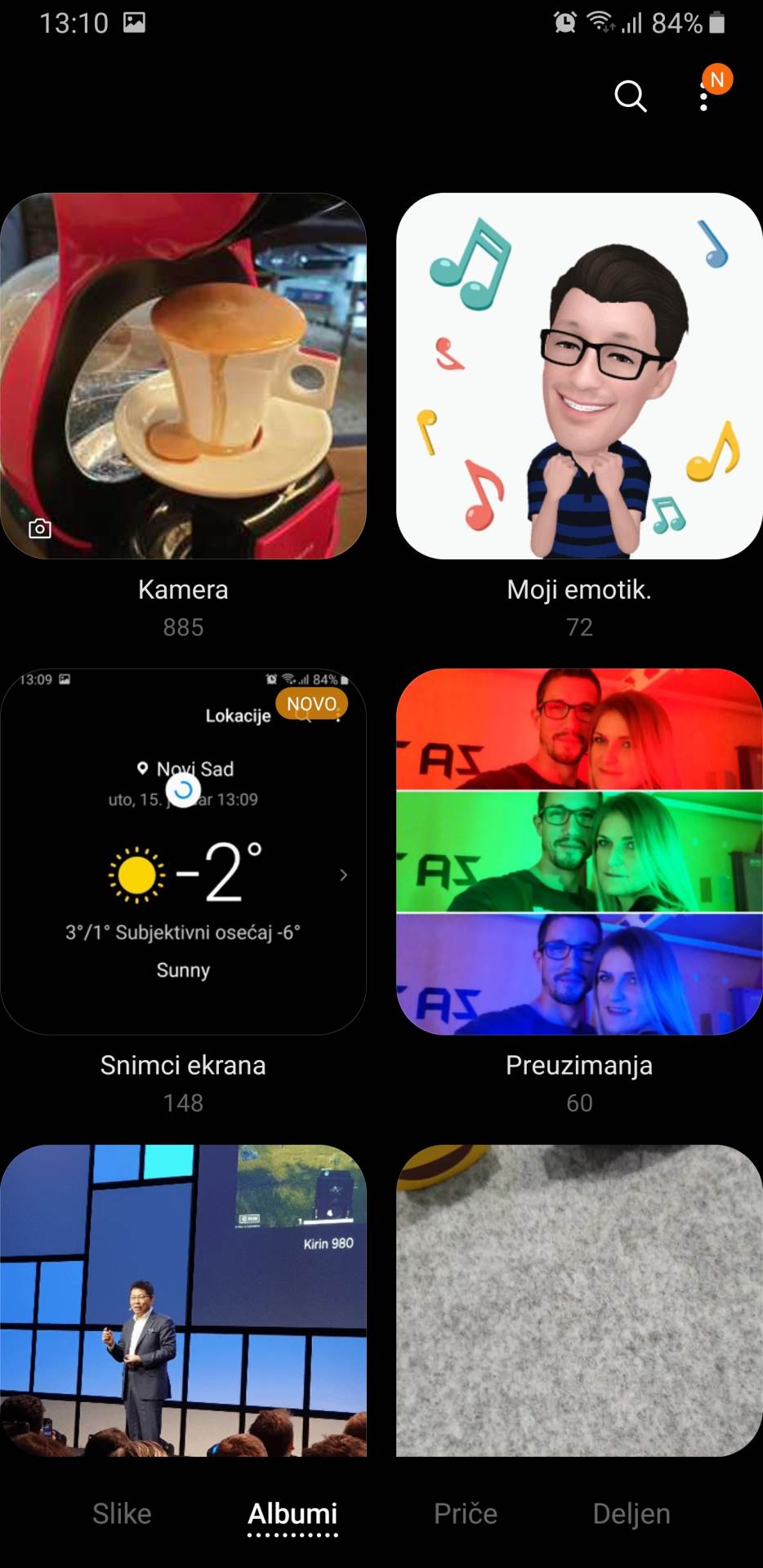Open the album with the gray carpet photo
The width and height of the screenshot is (763, 1568).
[579, 1300]
